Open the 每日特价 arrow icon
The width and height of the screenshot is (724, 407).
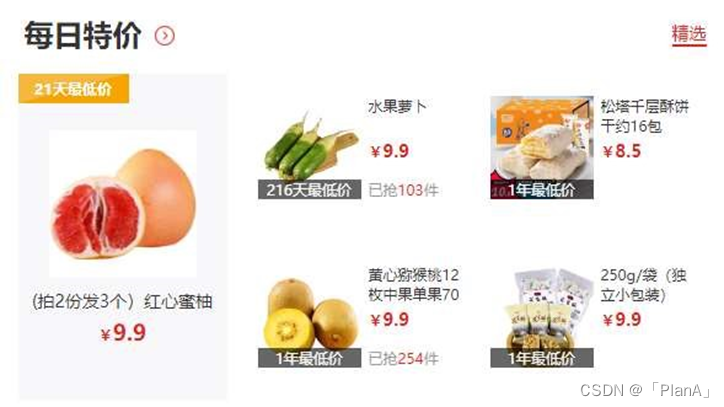pos(165,36)
